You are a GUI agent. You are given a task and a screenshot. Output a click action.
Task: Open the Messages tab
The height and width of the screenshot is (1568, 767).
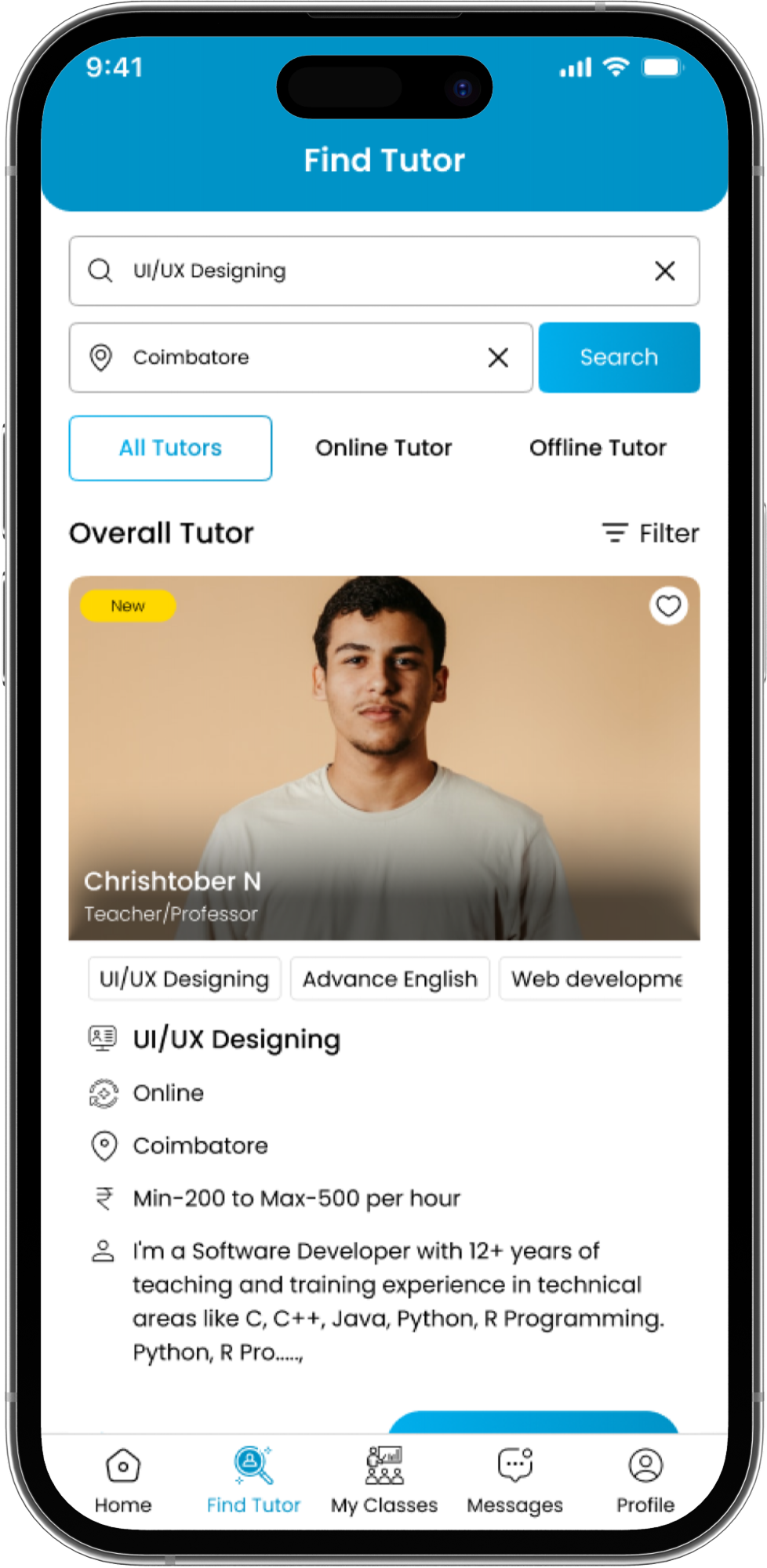click(515, 1480)
